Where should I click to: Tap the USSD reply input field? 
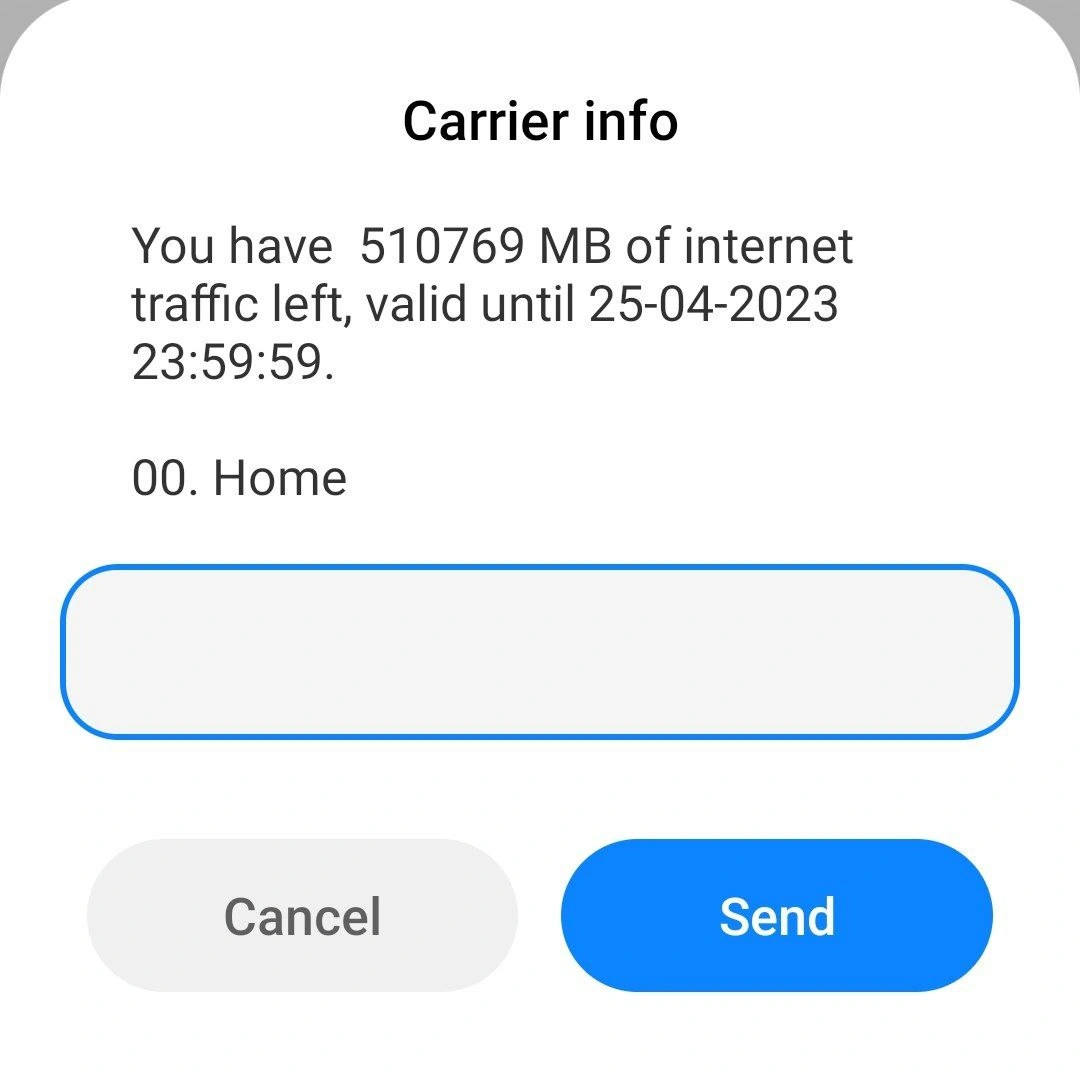click(539, 652)
